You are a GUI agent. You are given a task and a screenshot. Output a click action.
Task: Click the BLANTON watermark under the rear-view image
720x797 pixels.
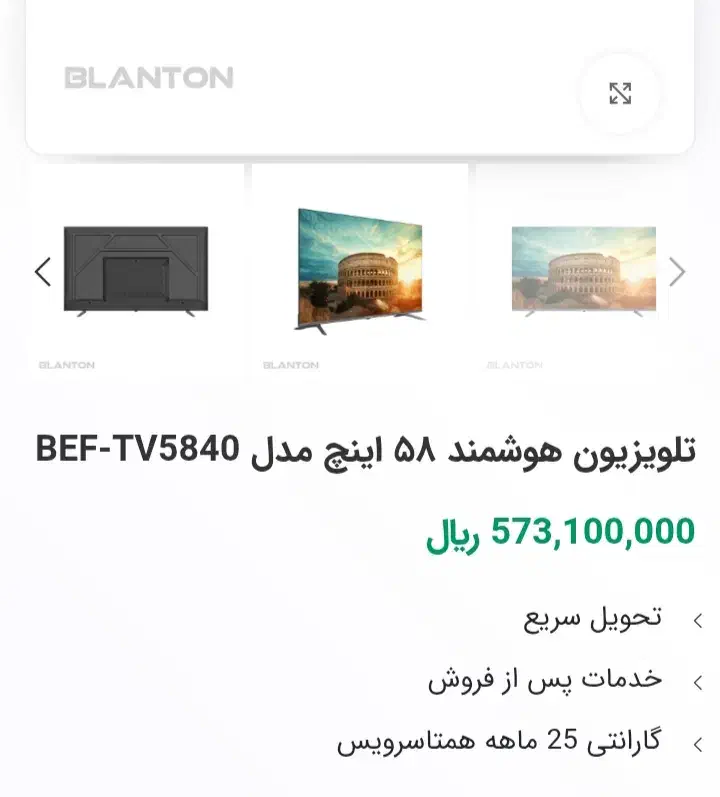coord(68,364)
